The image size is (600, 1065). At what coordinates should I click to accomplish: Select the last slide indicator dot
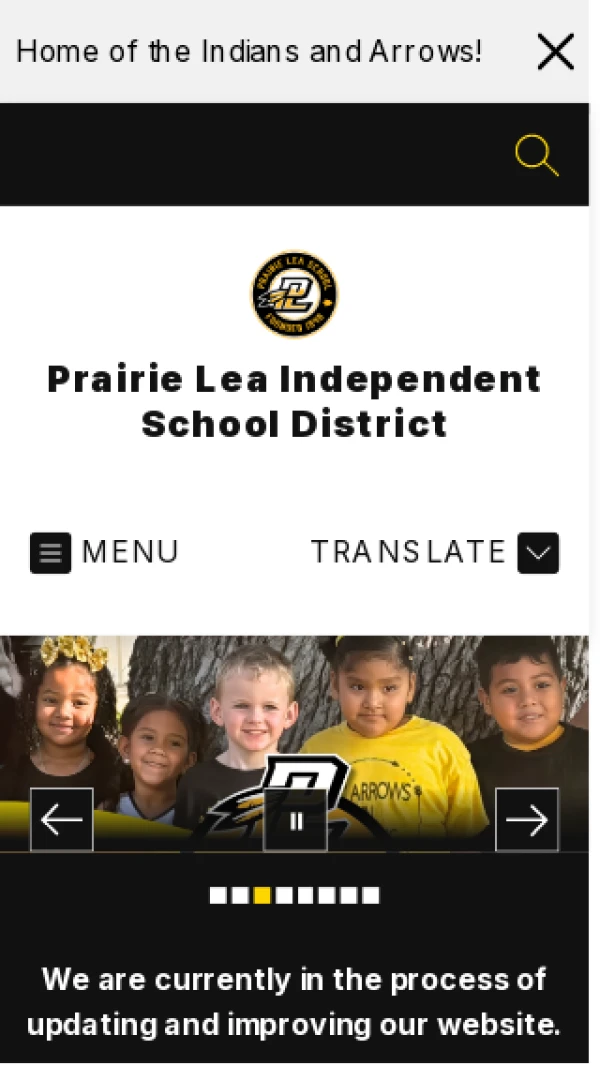(x=371, y=896)
